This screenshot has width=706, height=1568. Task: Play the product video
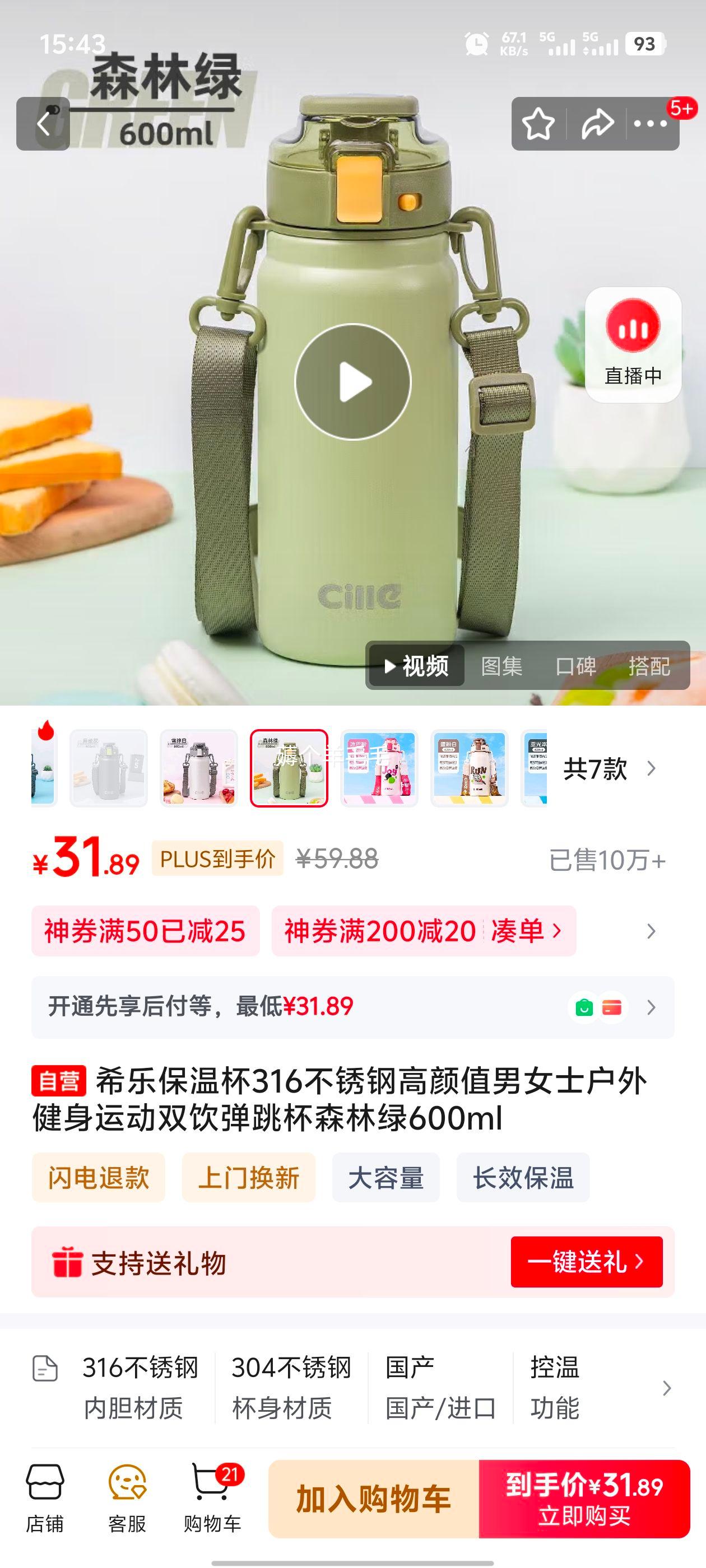pos(352,382)
